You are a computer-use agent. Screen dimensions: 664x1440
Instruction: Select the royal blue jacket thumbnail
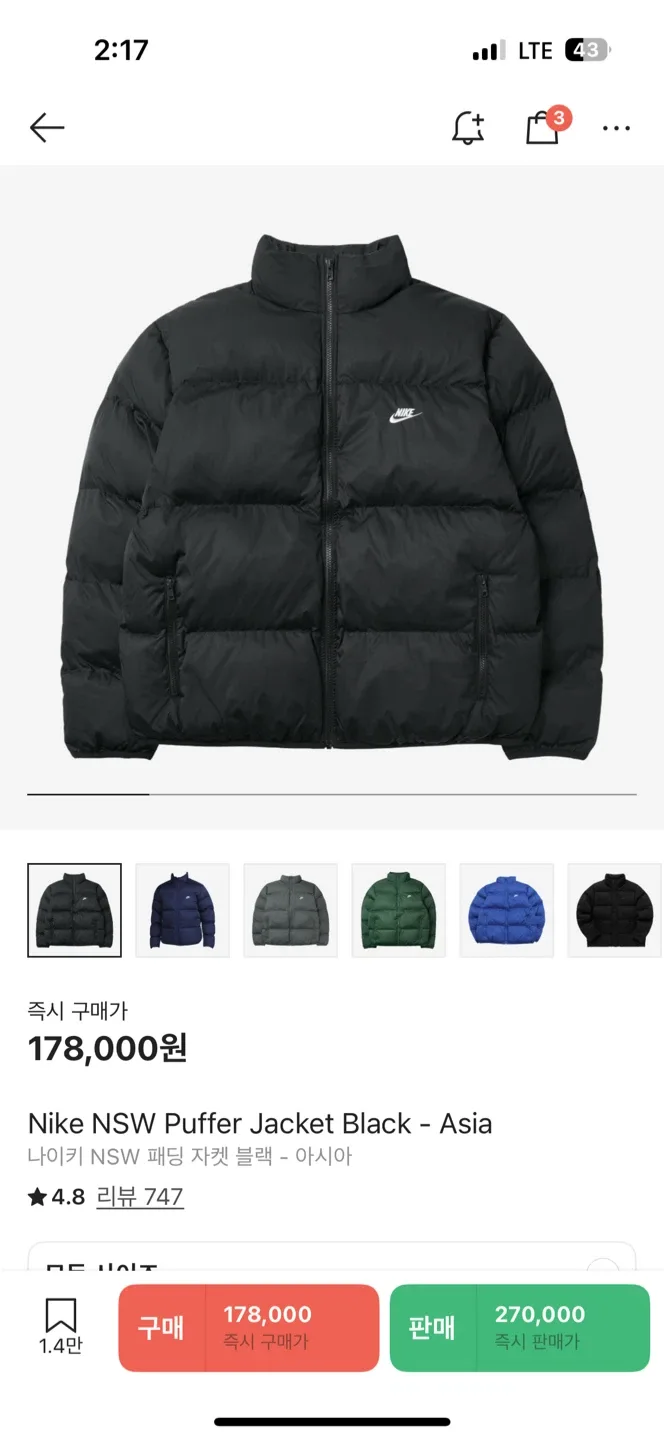[x=506, y=910]
